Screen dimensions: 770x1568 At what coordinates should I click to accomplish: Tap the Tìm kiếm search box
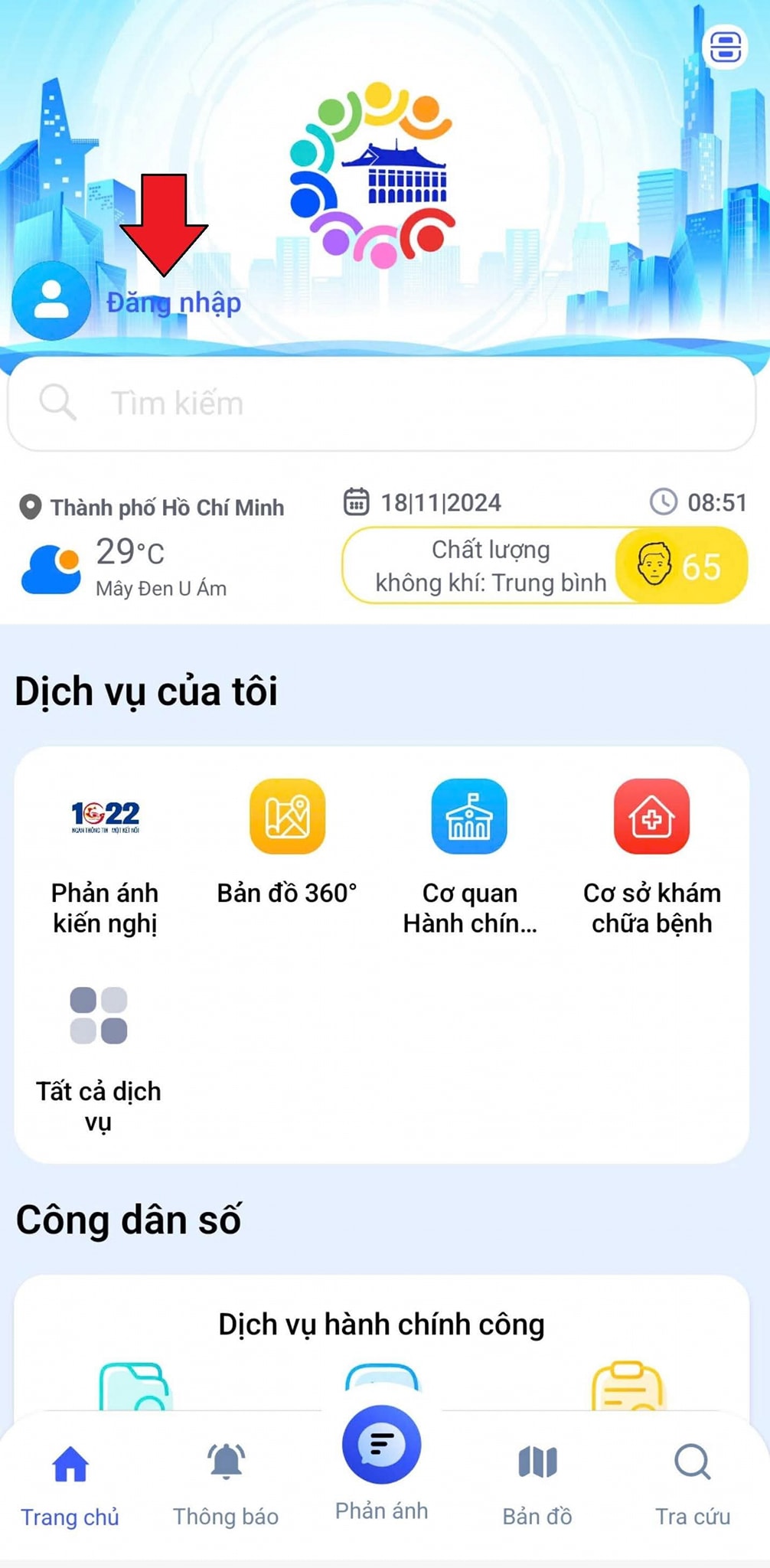381,403
